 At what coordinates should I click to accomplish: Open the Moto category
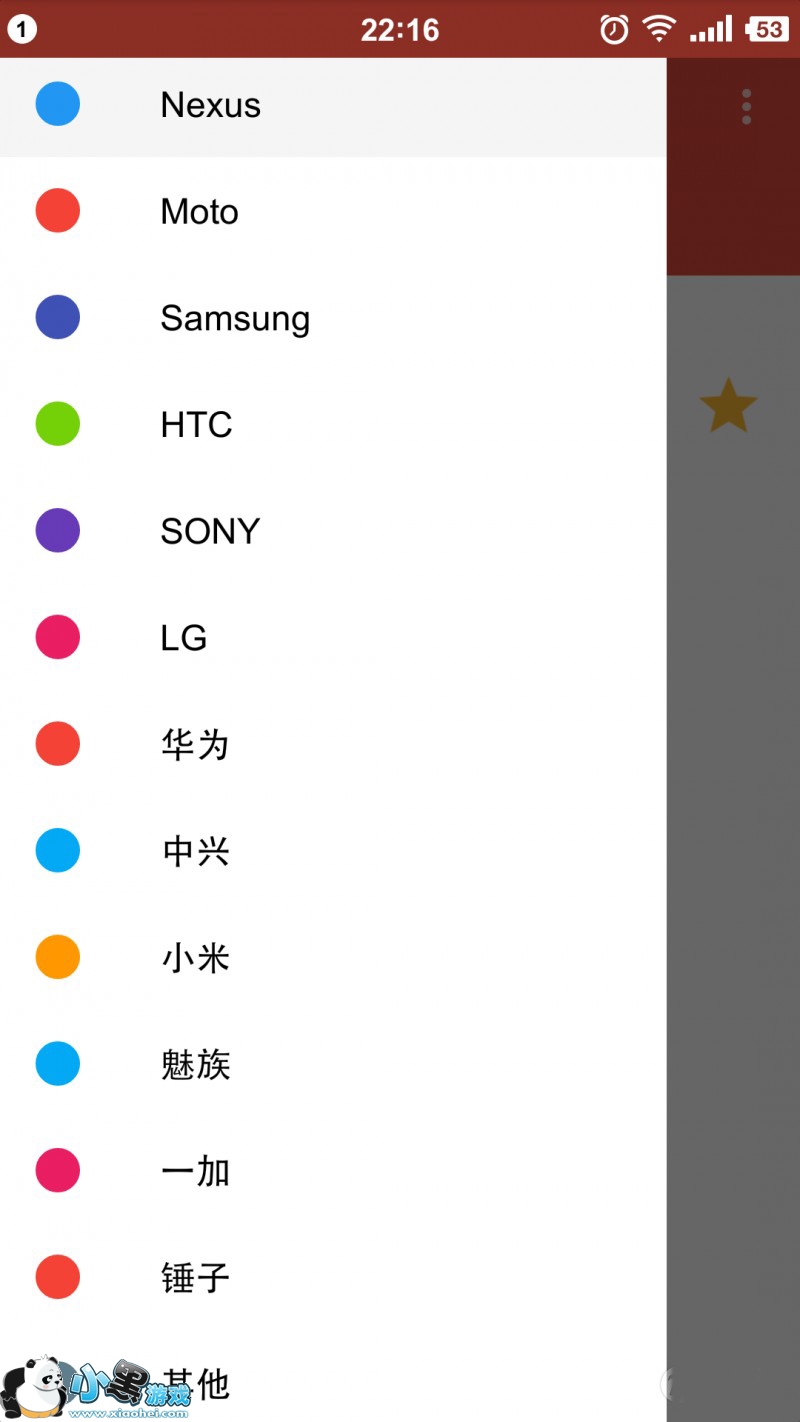(199, 212)
